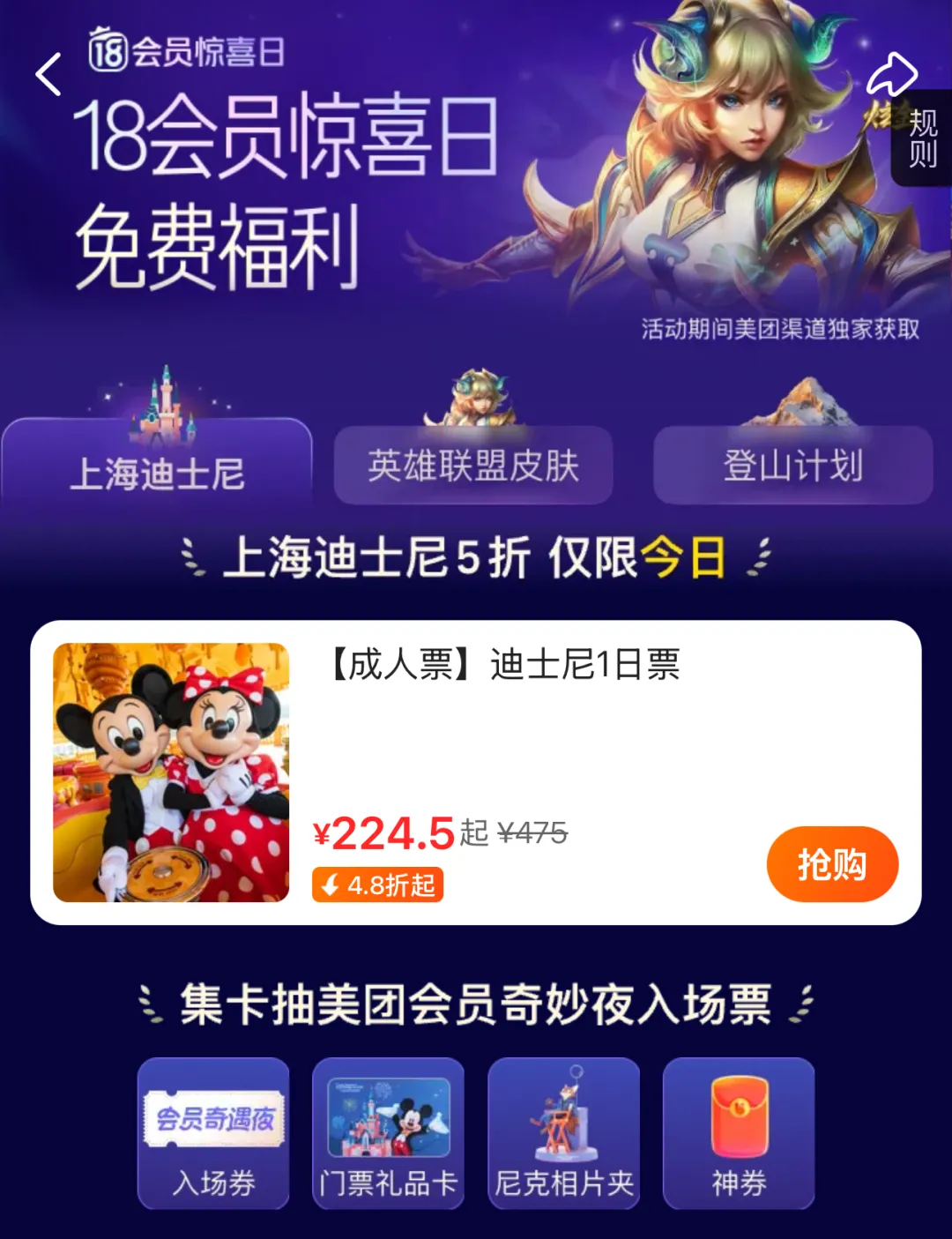Open the 规则 rules panel
This screenshot has height=1239, width=952.
click(x=923, y=138)
